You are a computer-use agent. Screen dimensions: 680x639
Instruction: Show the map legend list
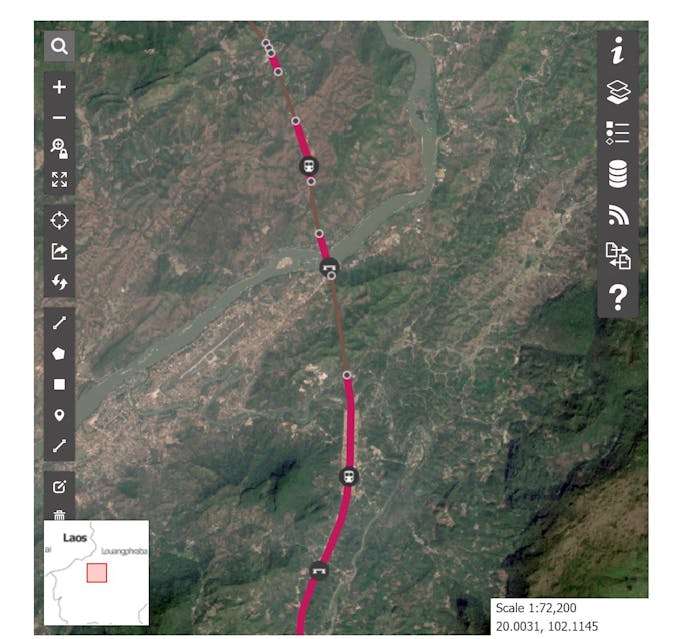[x=618, y=133]
